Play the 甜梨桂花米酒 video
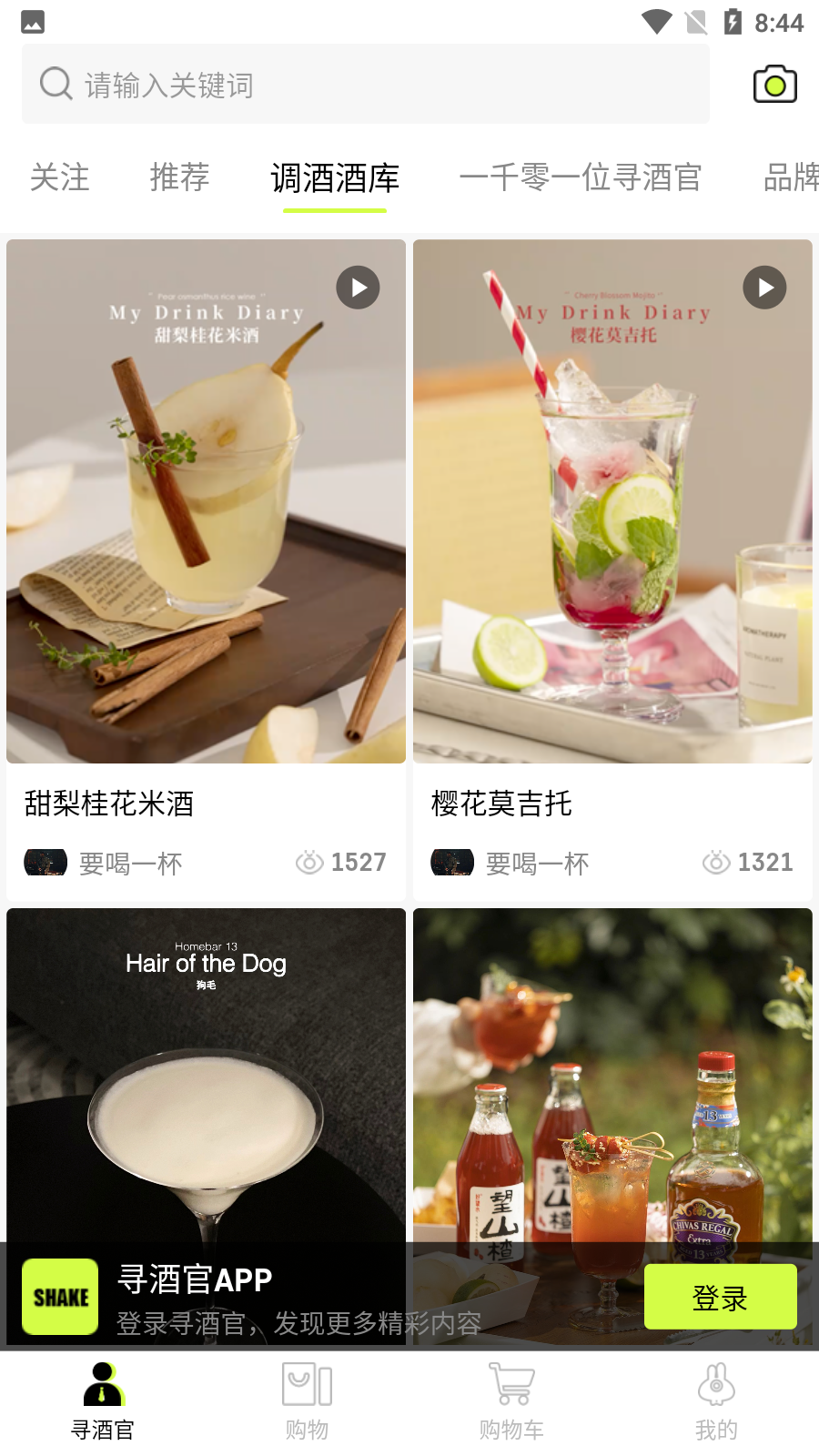The height and width of the screenshot is (1456, 819). [x=358, y=287]
